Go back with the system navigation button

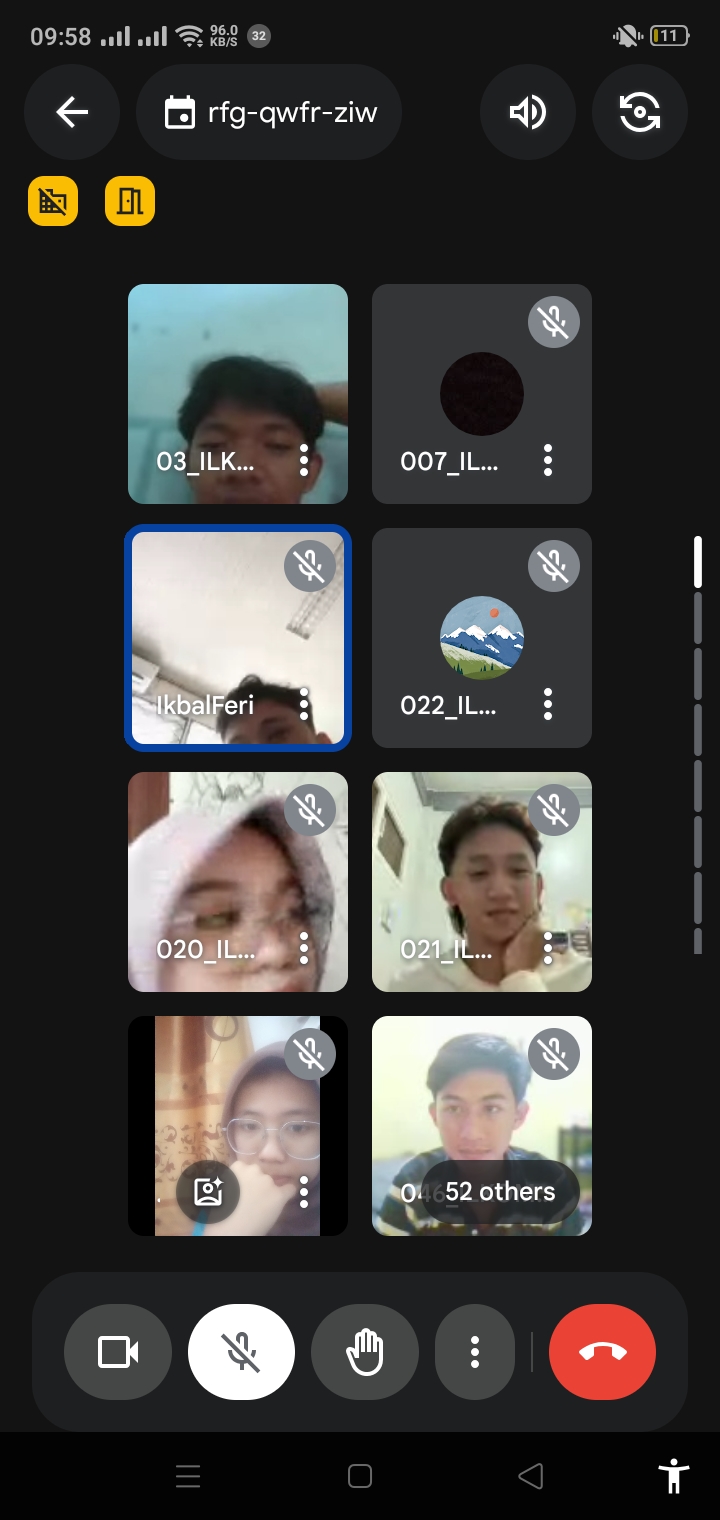coord(531,1476)
